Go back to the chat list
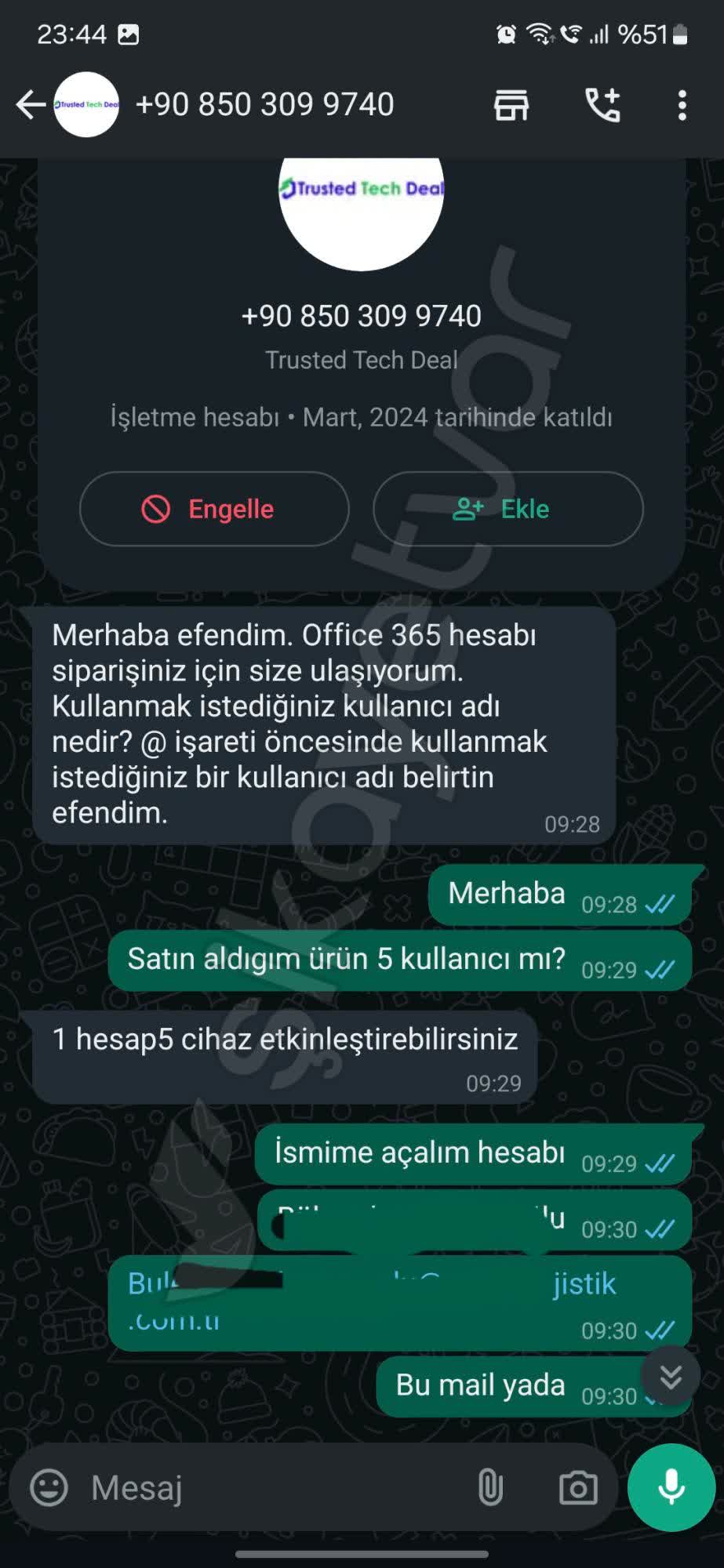 pyautogui.click(x=28, y=103)
